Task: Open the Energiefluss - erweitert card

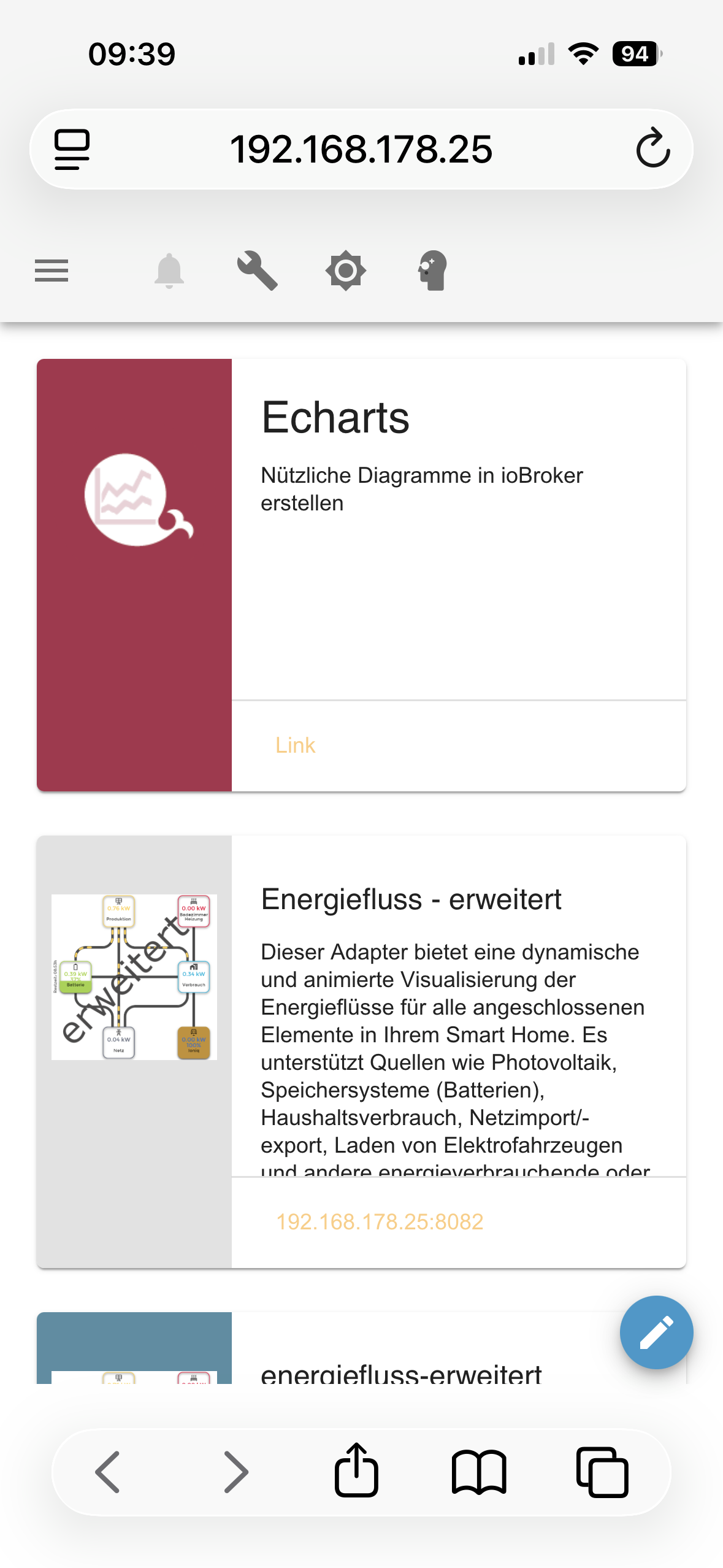Action: pyautogui.click(x=411, y=899)
